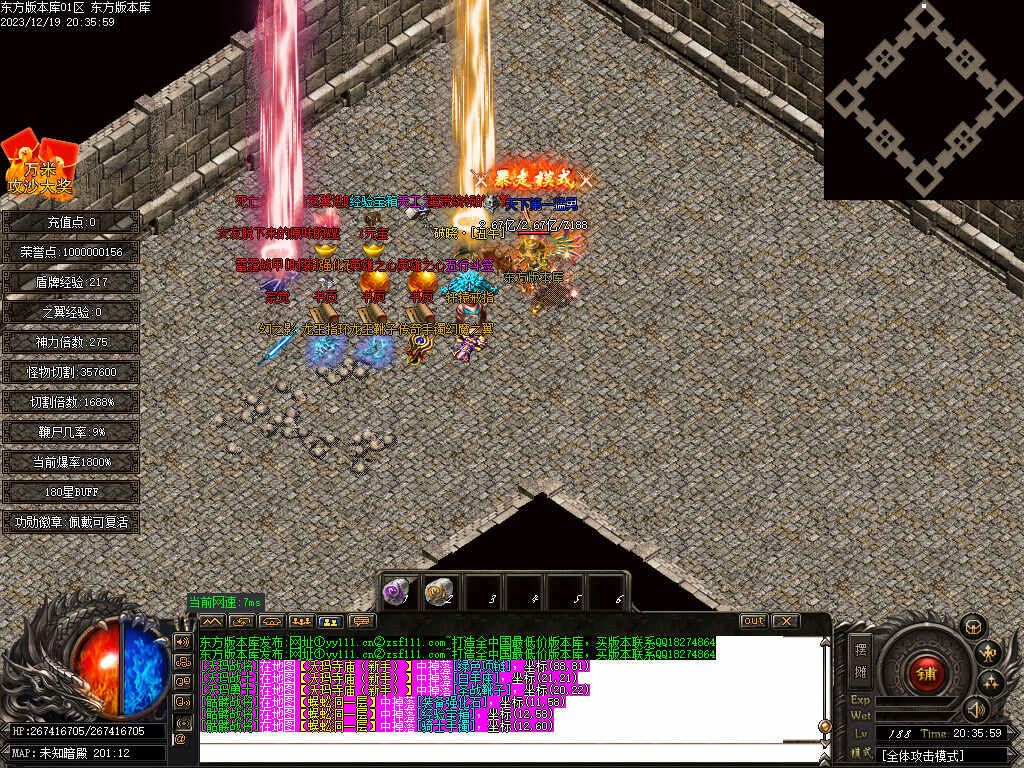1024x768 pixels.
Task: Open the character figure icon
Action: point(990,654)
